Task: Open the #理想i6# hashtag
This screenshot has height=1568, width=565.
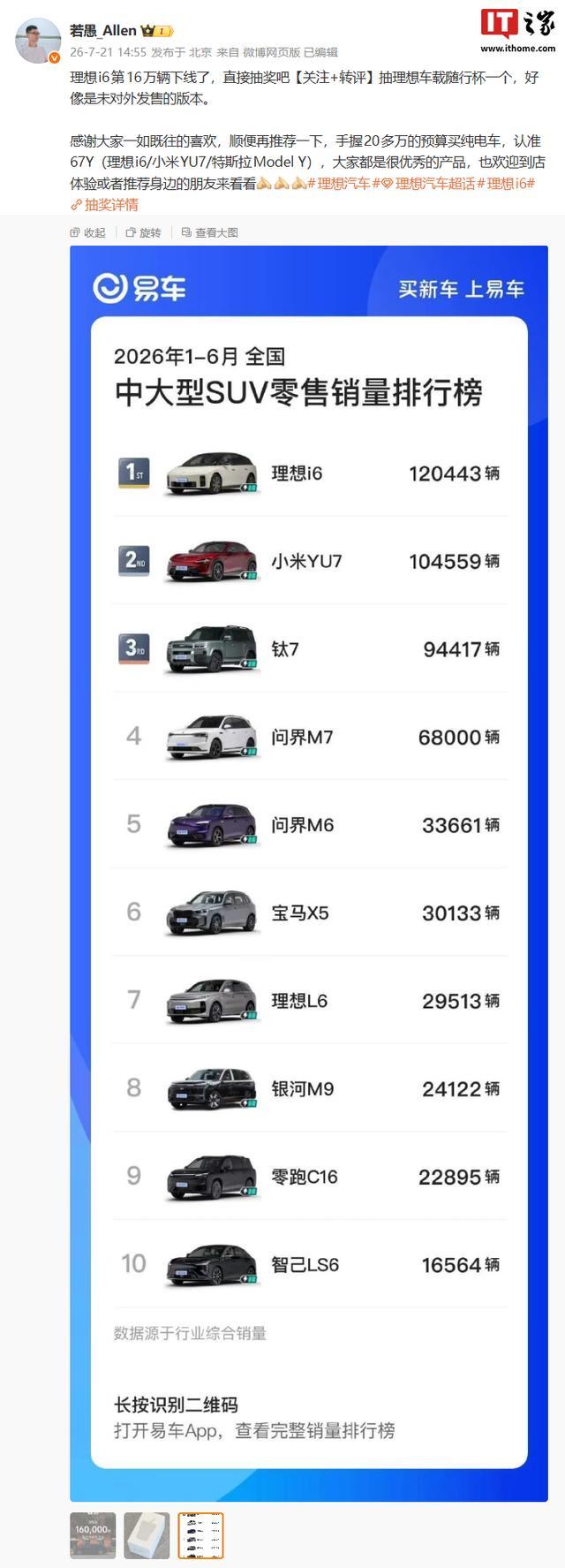Action: (506, 183)
